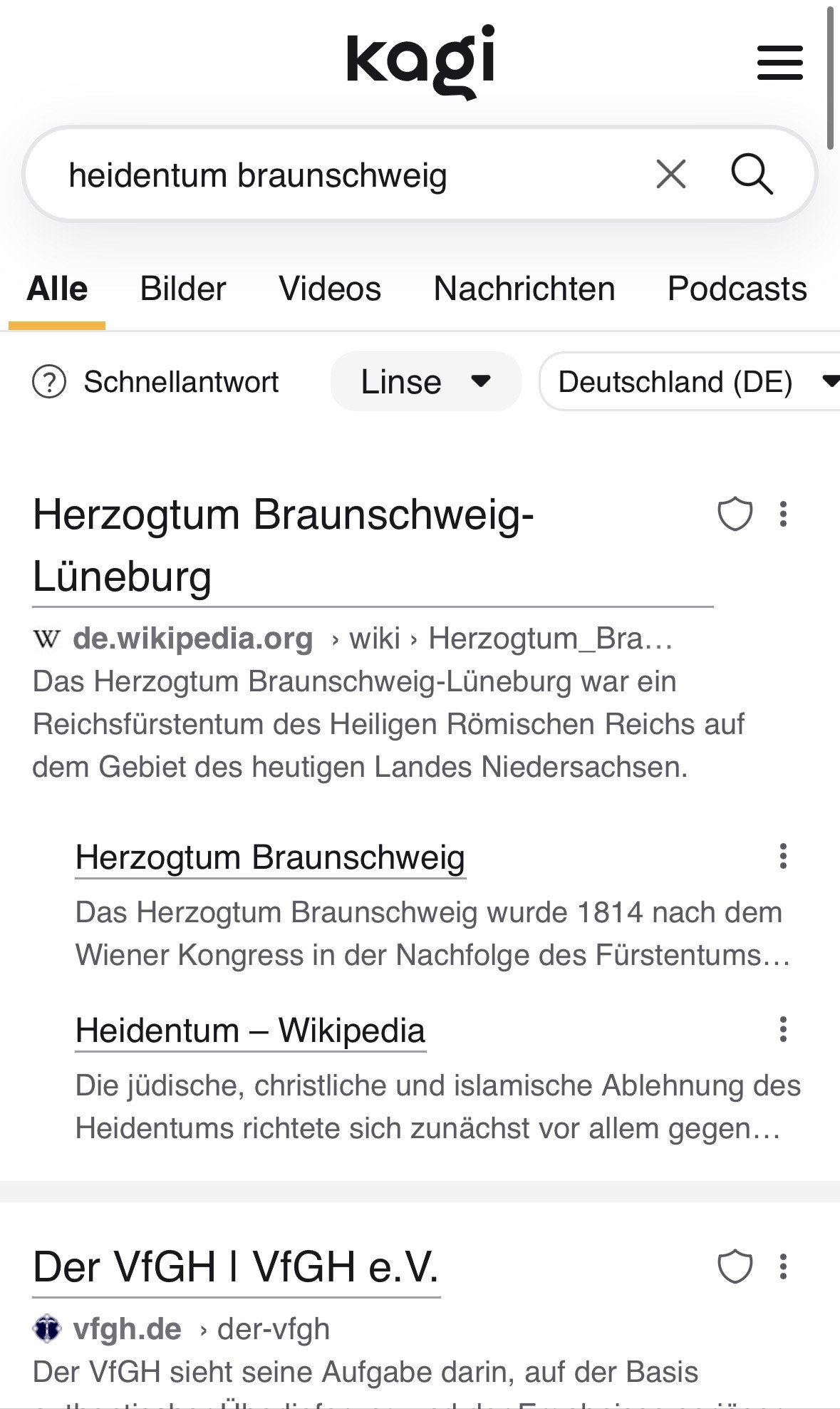Show options for Herzogtum Braunschweig sub-result
The height and width of the screenshot is (1409, 840).
[783, 857]
